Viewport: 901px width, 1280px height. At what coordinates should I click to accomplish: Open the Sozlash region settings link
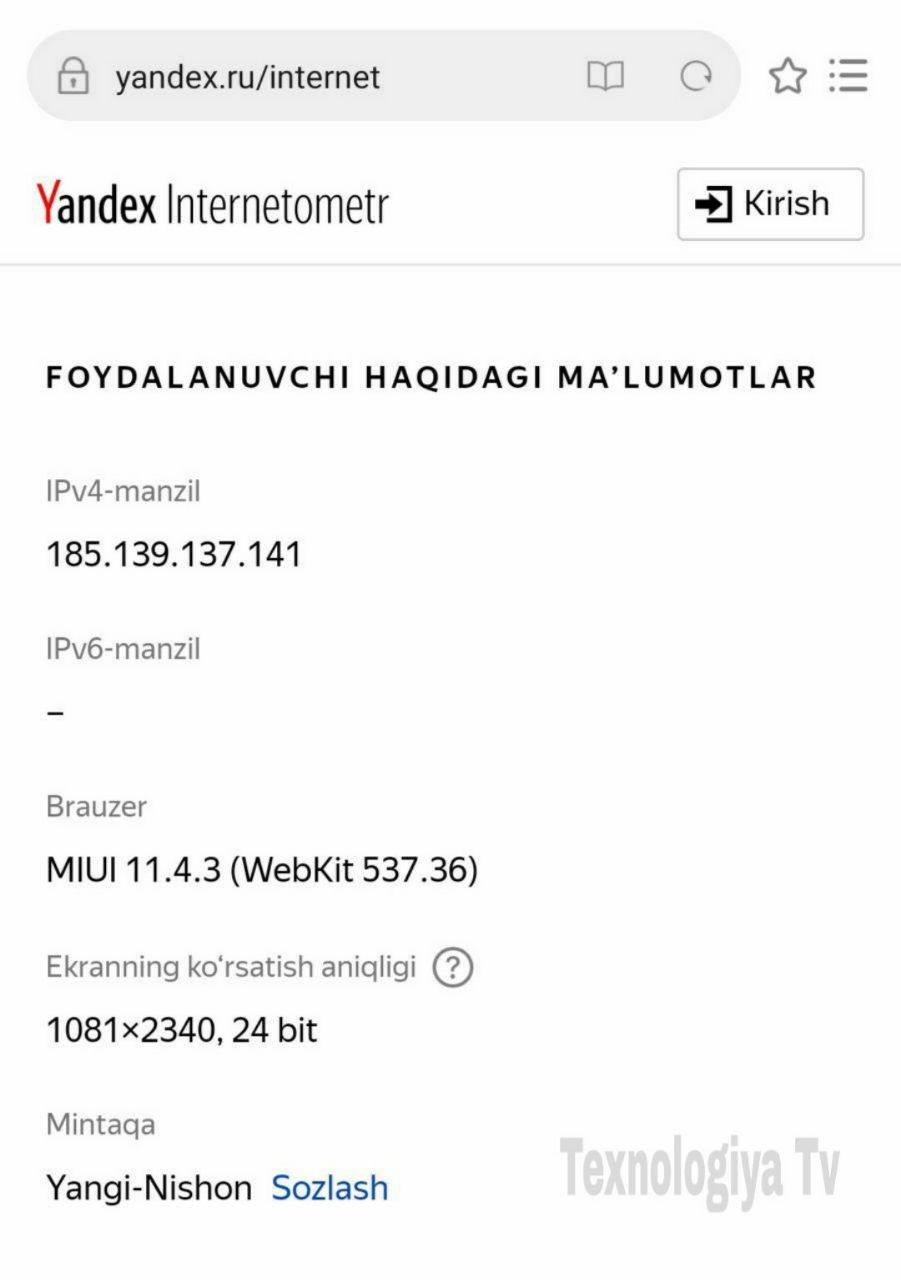pos(329,1188)
